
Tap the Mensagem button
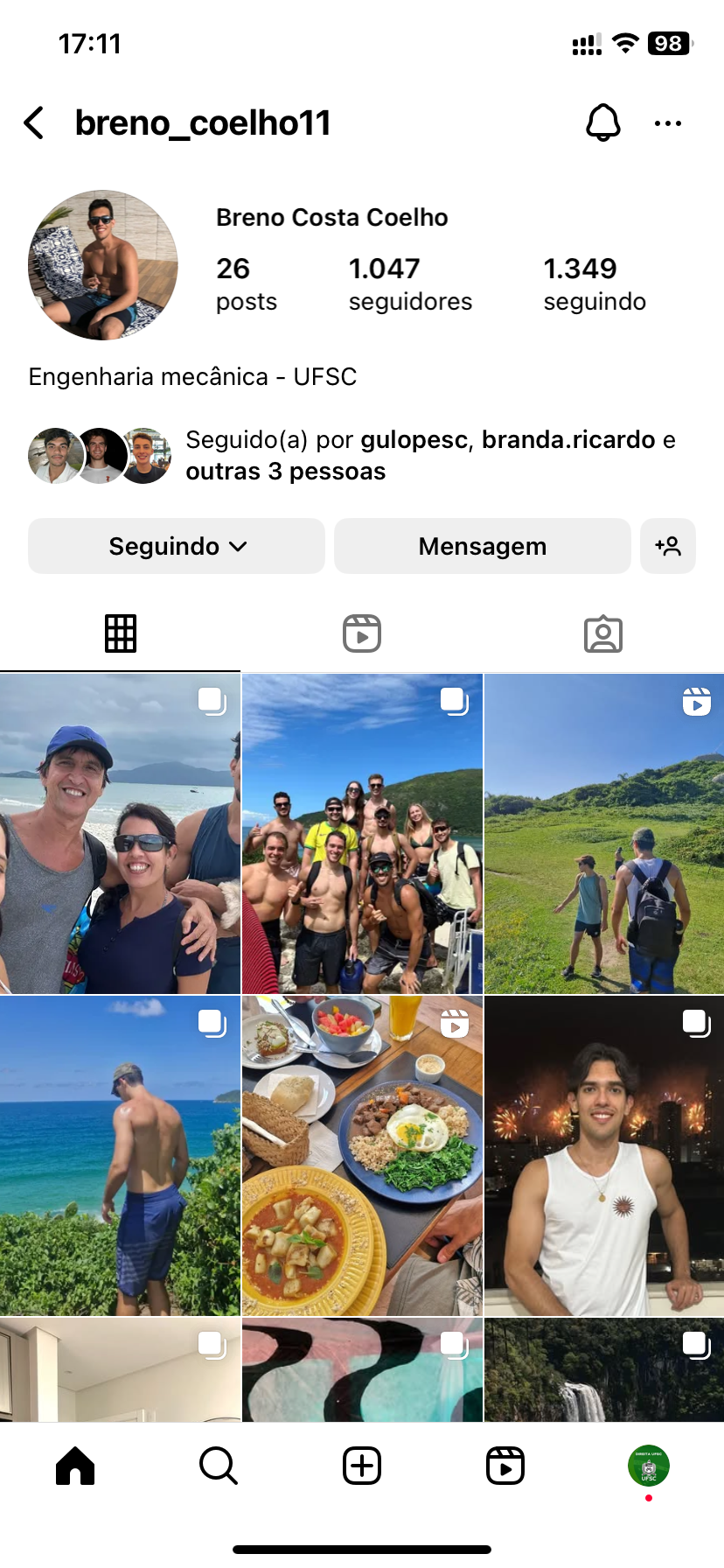[x=482, y=546]
